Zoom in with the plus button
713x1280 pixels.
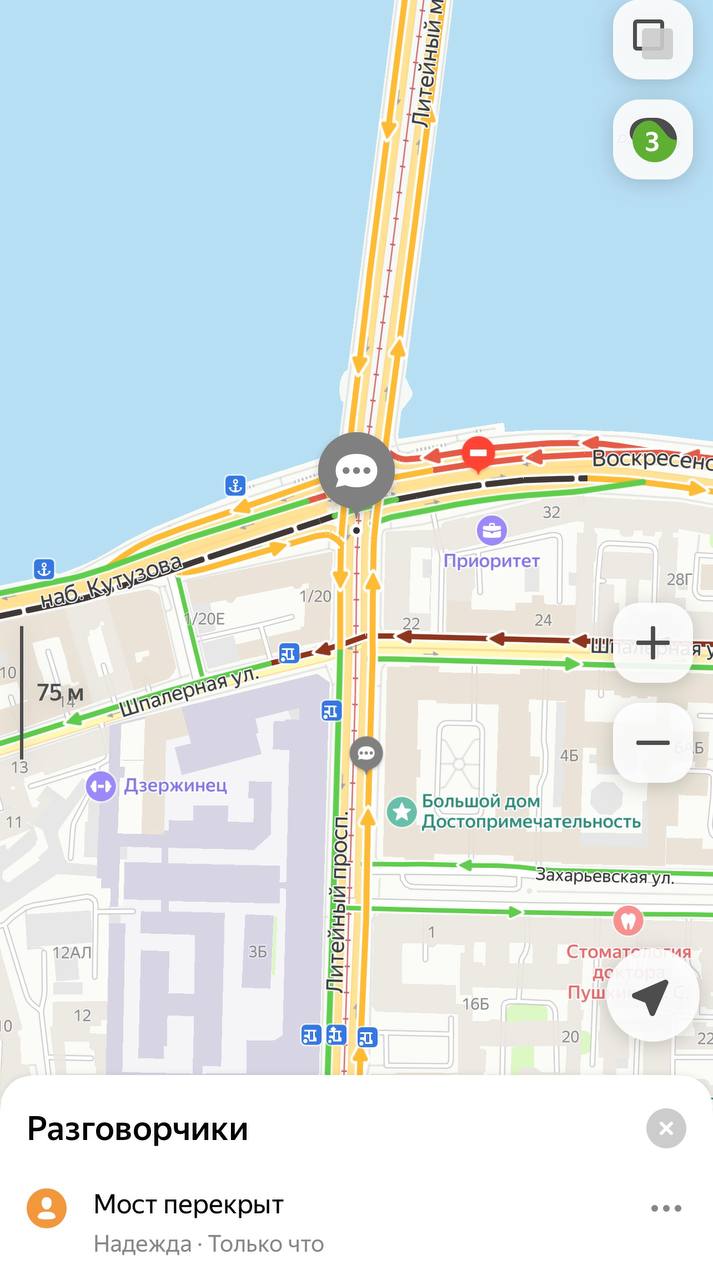(652, 643)
